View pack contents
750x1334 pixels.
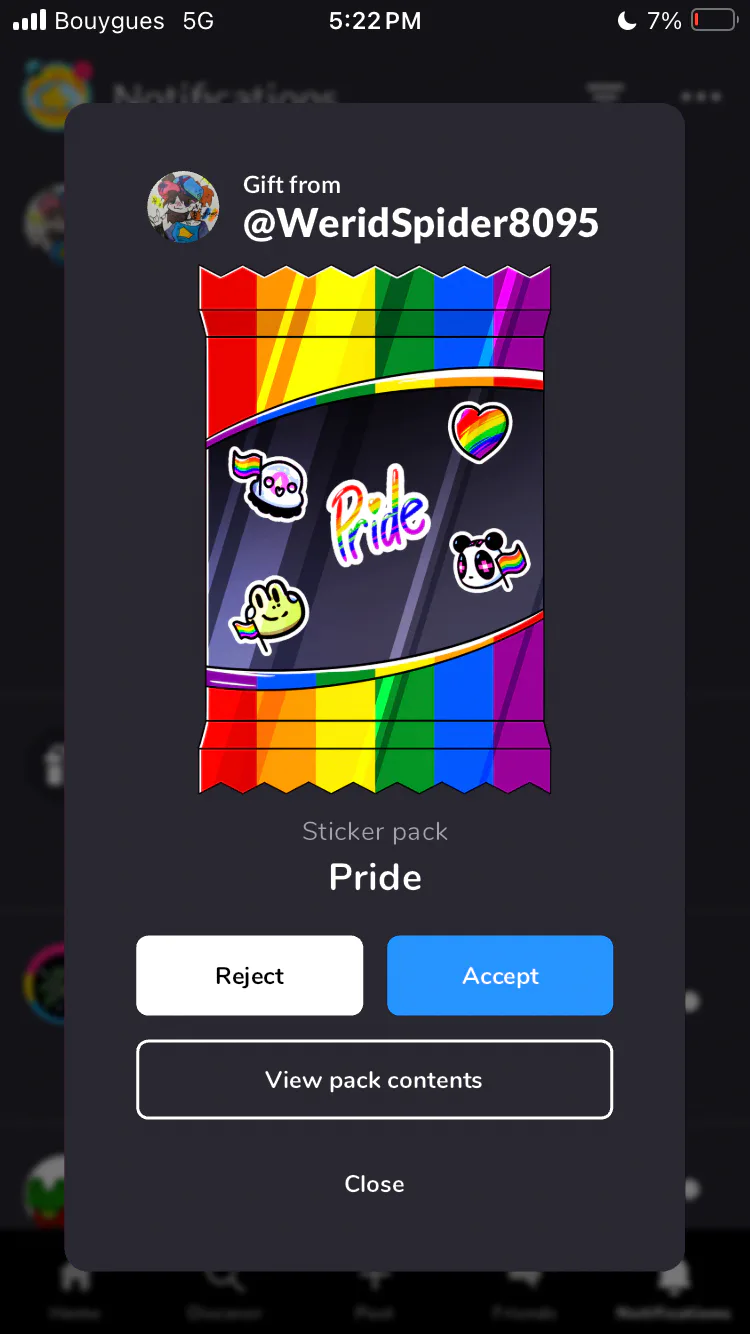[374, 1079]
